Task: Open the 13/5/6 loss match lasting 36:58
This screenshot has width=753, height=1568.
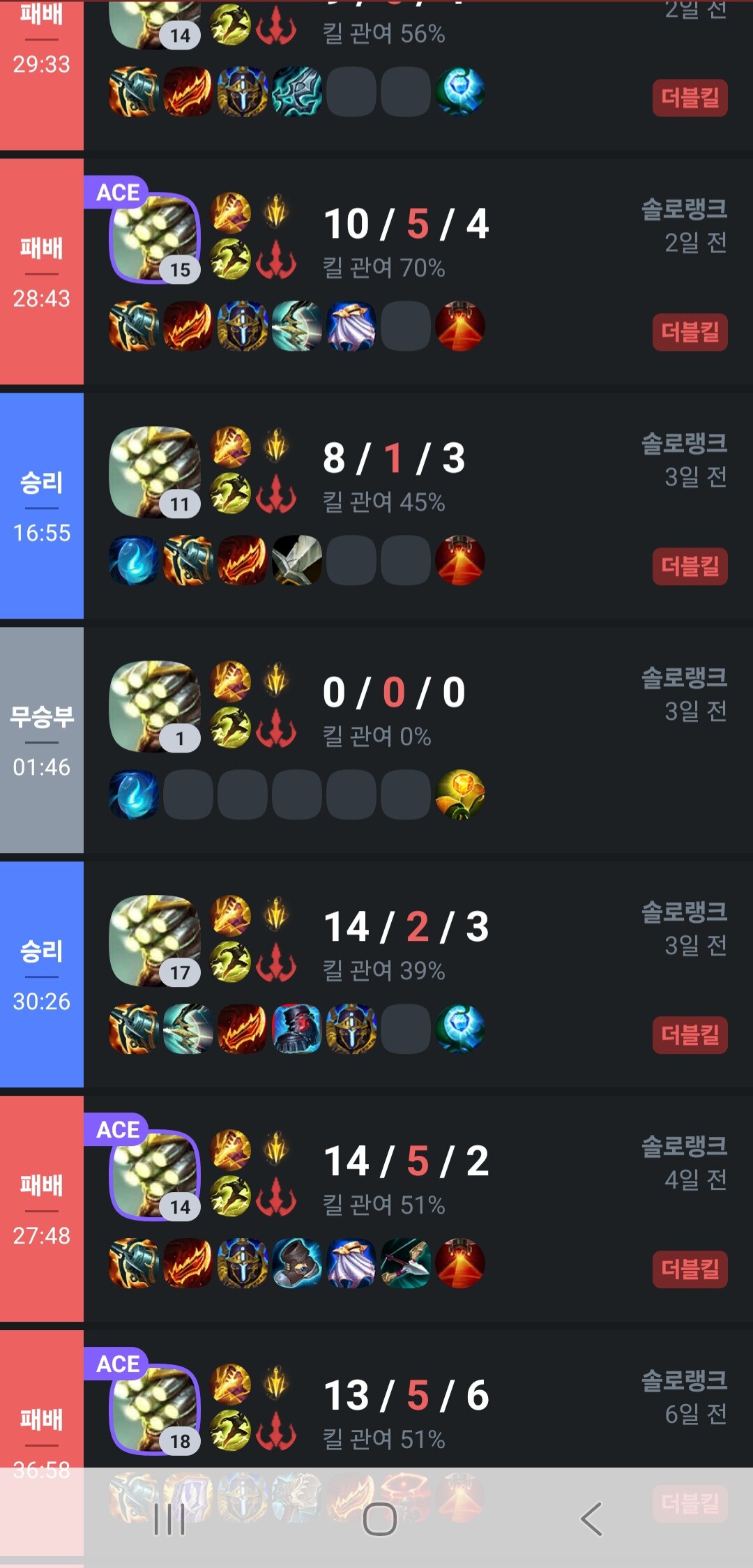Action: (x=418, y=1416)
